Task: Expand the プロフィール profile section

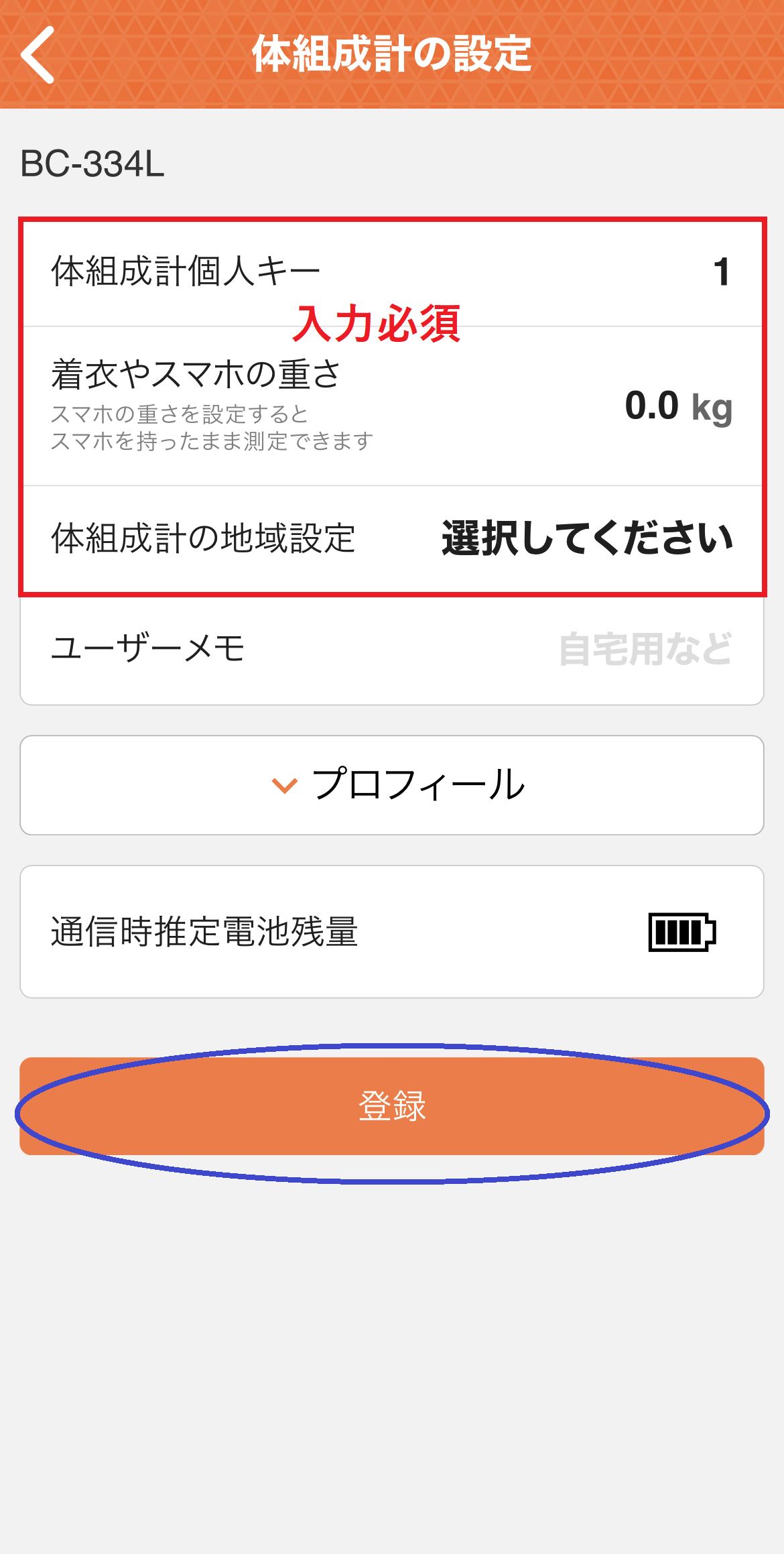Action: 392,786
